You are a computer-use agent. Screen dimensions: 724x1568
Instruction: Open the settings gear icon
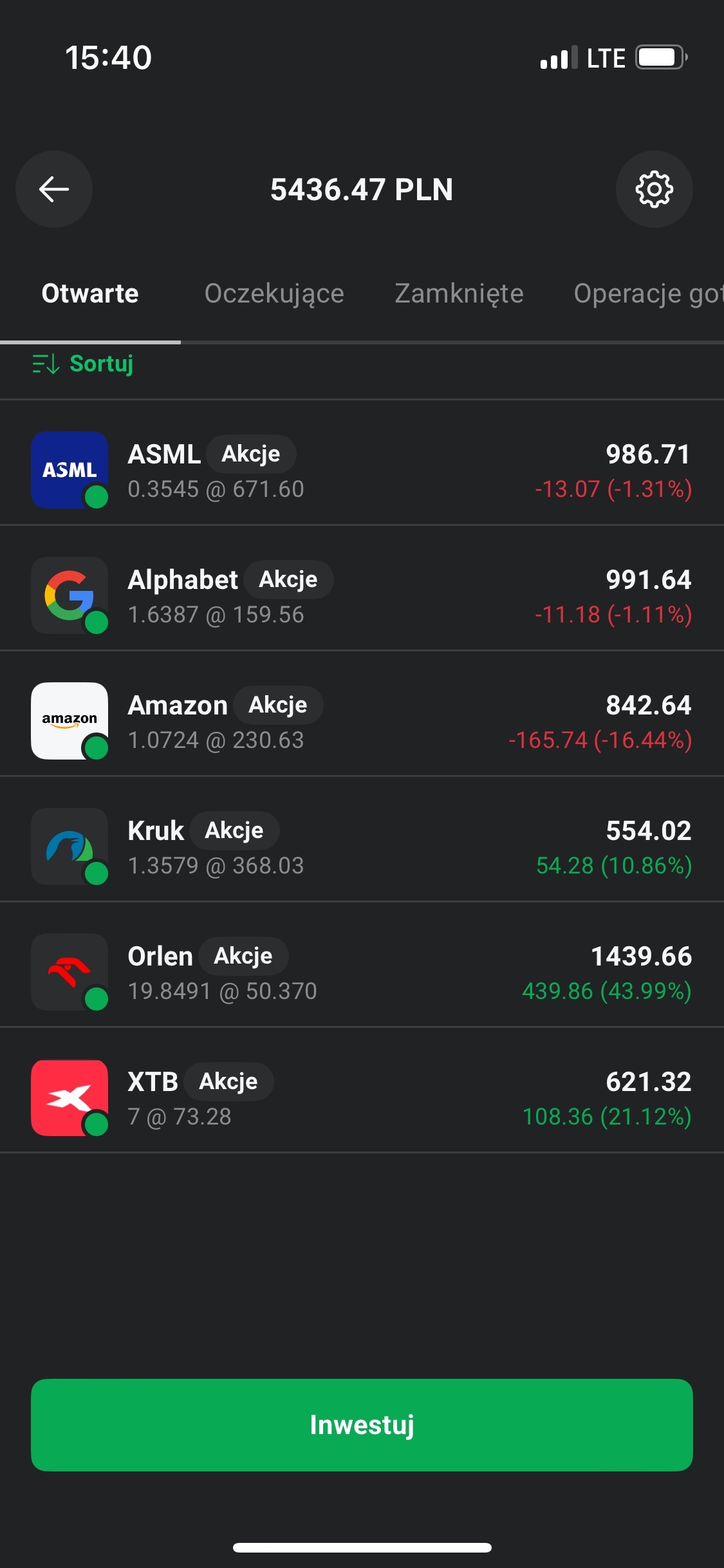pyautogui.click(x=654, y=189)
